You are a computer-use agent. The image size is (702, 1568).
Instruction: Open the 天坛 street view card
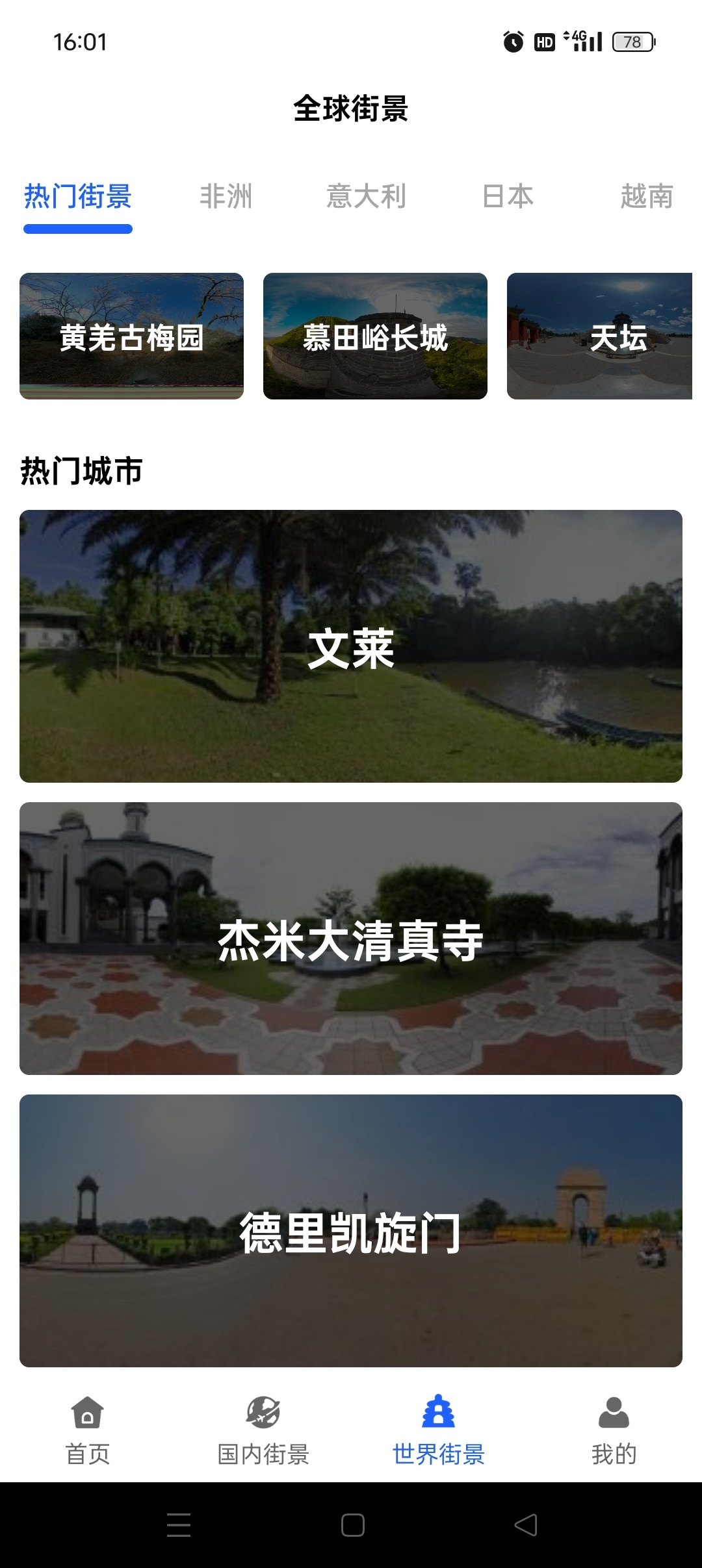tap(599, 336)
